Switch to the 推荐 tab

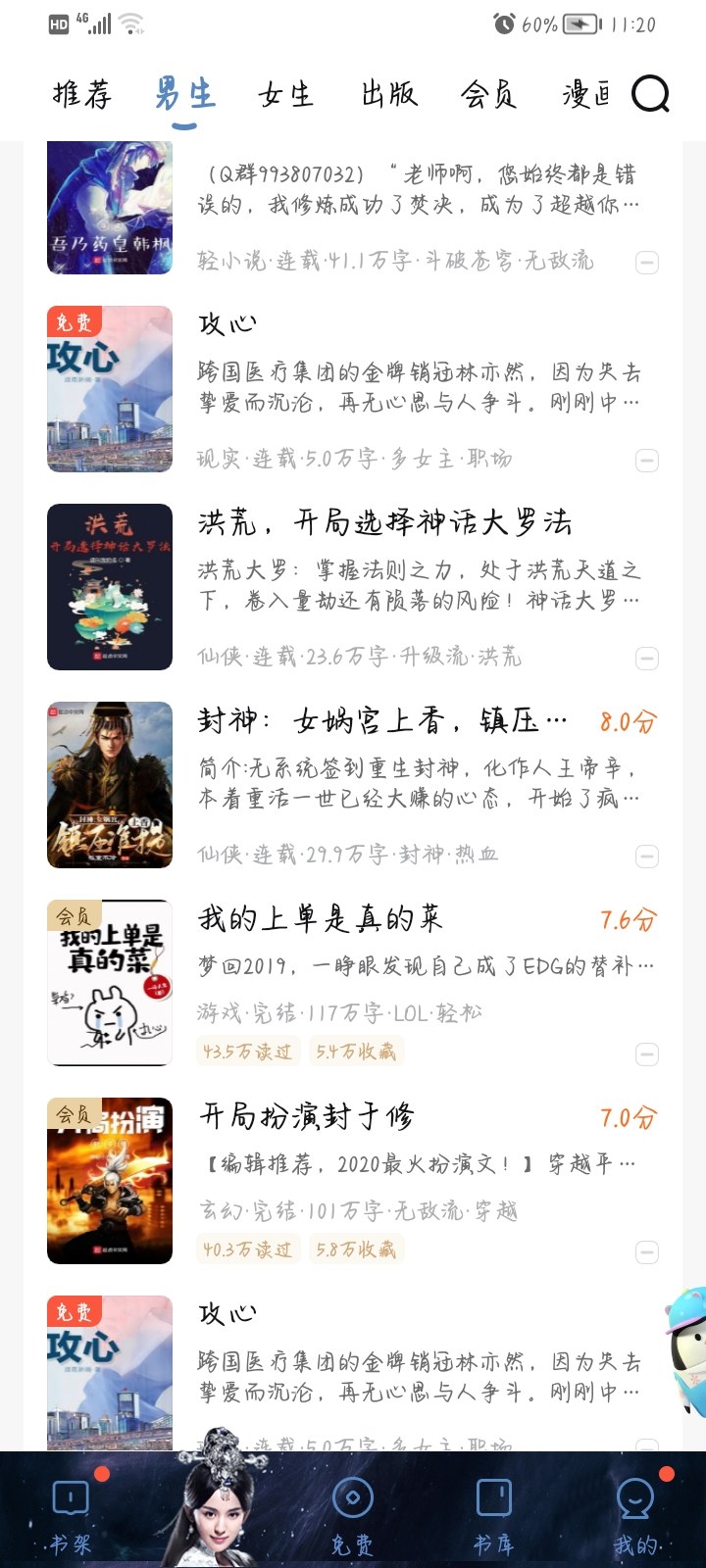tap(82, 95)
